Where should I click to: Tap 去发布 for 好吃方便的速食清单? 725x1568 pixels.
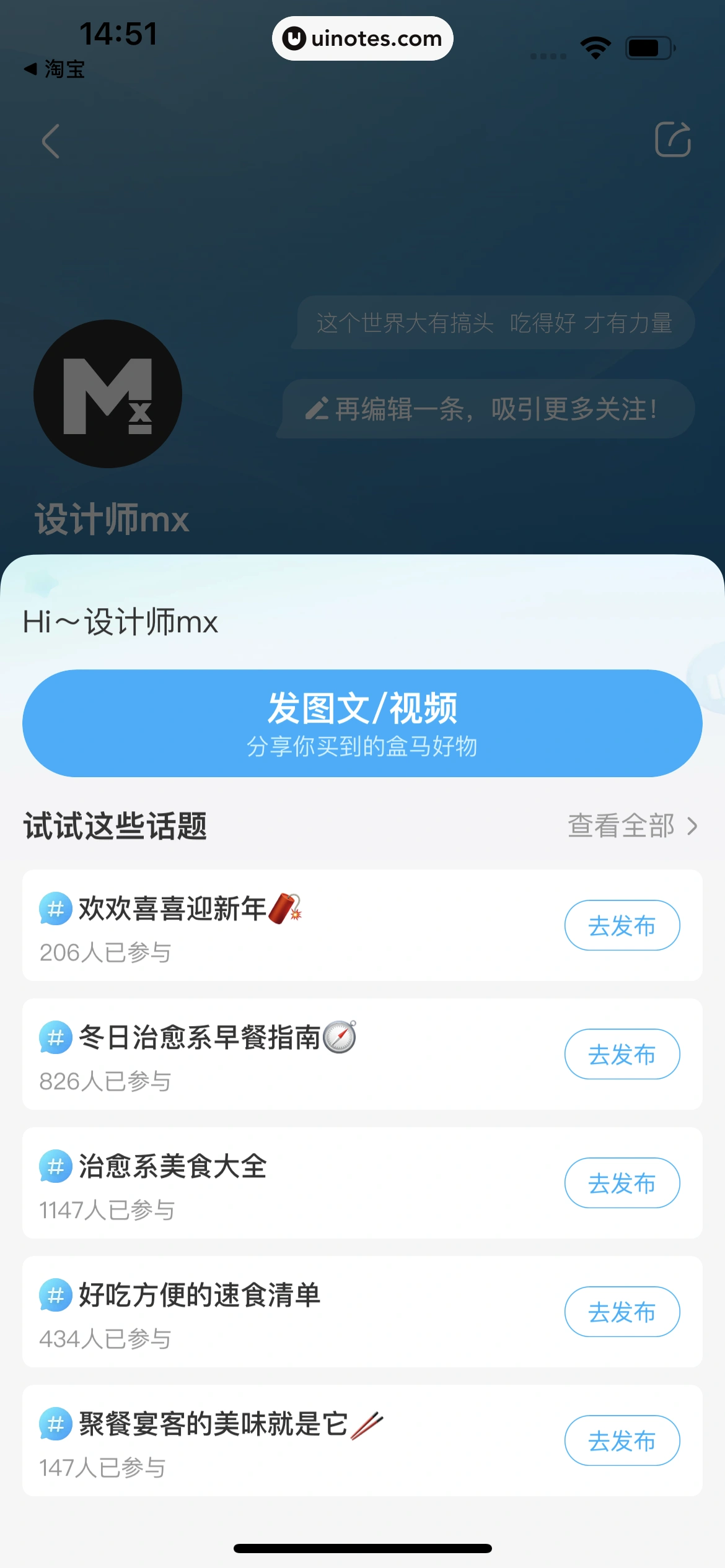pos(622,1312)
